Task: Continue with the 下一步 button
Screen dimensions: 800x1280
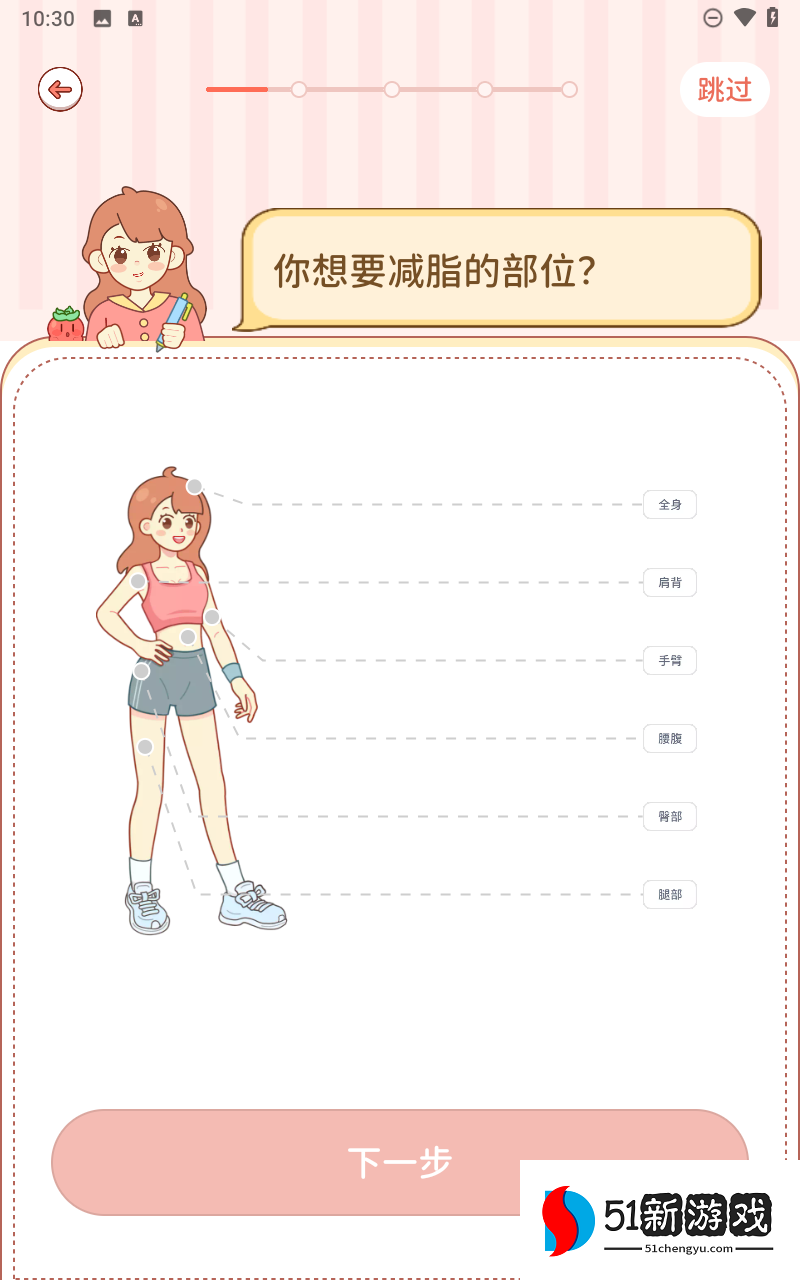Action: pos(399,1162)
